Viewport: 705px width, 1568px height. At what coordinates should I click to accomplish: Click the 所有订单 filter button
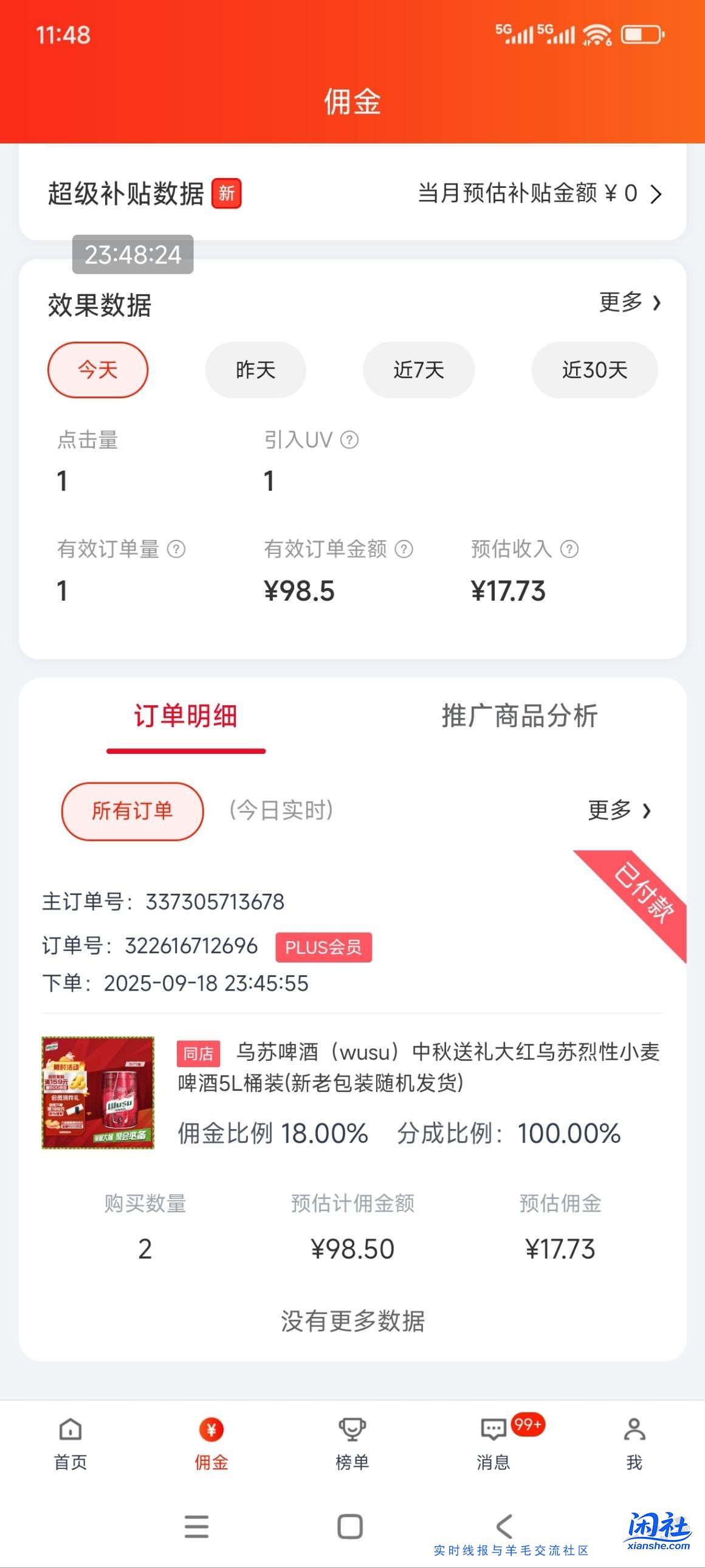tap(131, 810)
